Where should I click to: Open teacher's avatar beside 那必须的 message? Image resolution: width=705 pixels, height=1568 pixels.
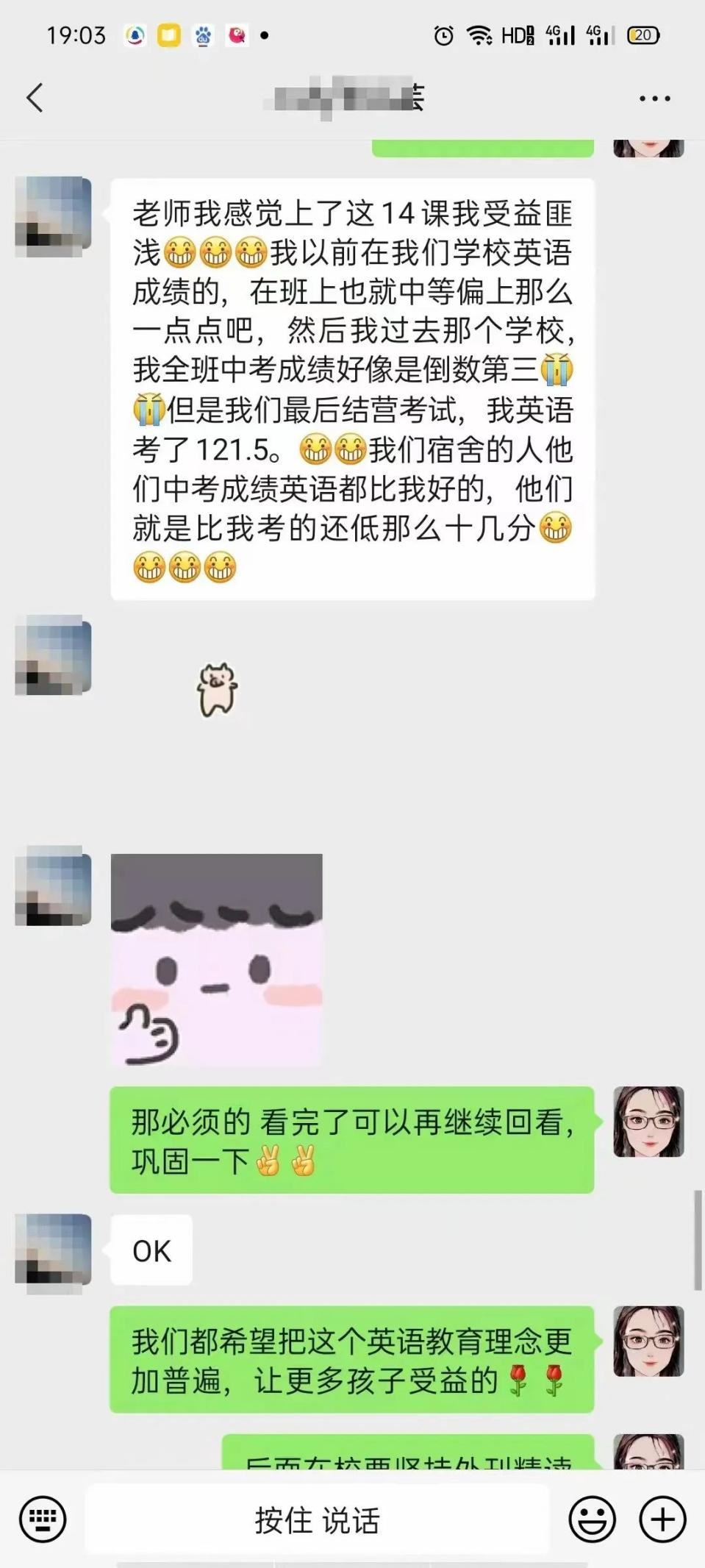click(648, 1122)
